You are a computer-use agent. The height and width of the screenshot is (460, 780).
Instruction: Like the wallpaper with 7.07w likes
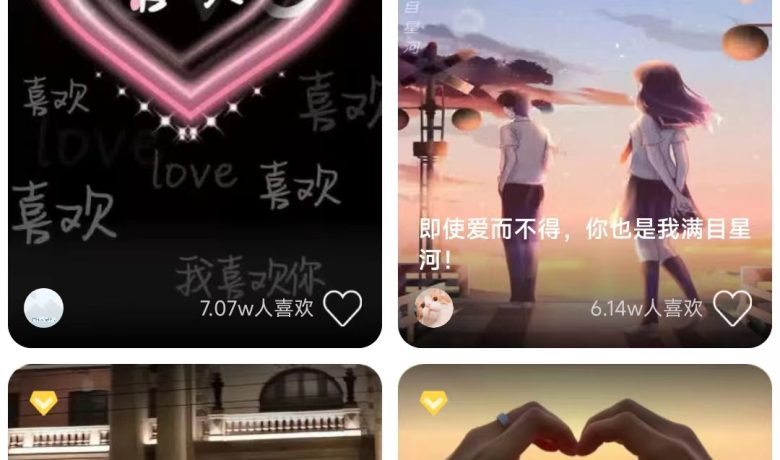click(342, 308)
